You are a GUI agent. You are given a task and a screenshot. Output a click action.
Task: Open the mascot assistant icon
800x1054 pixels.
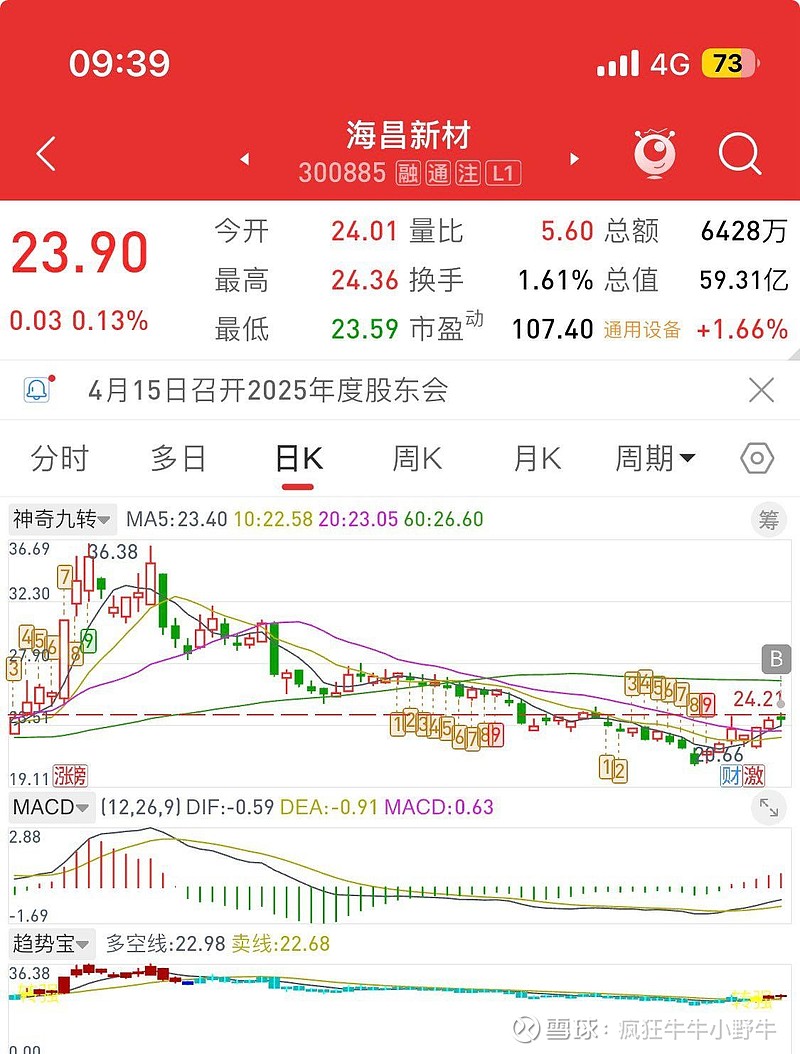coord(656,155)
